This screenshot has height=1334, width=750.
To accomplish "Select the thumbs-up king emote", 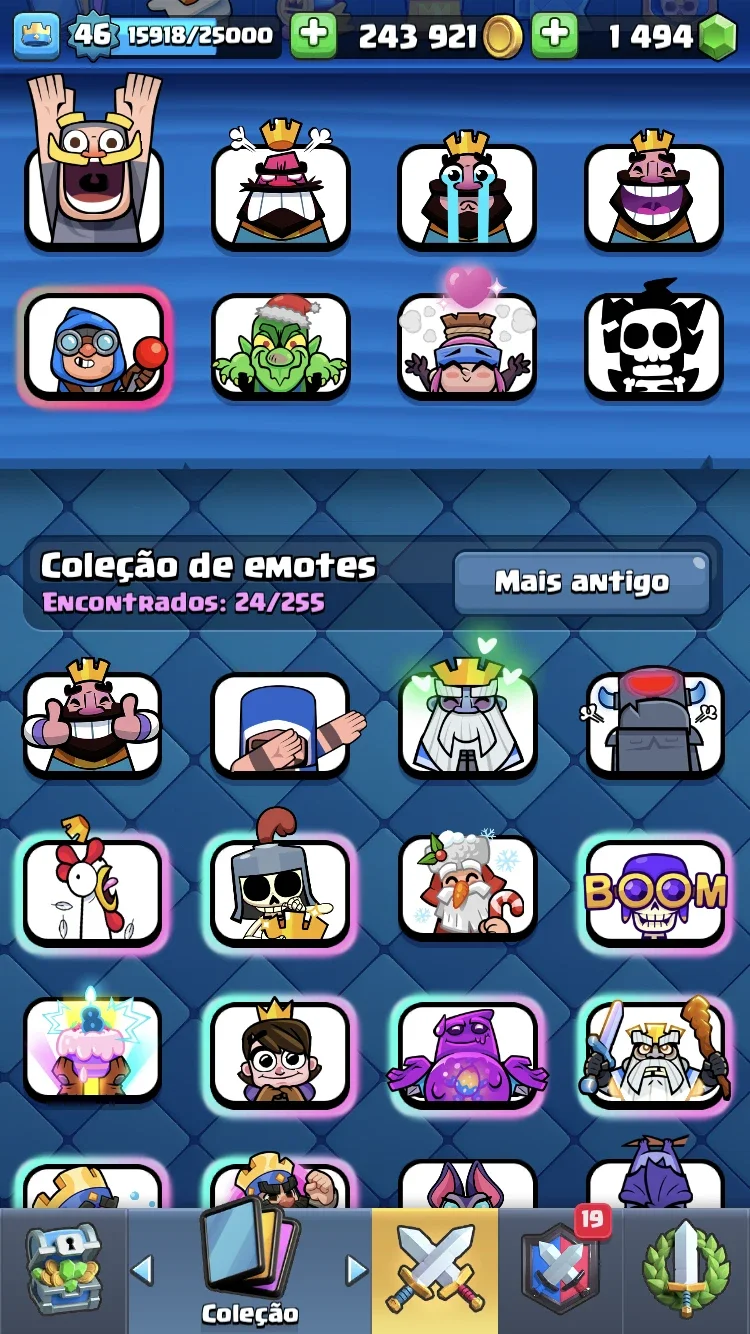I will [x=92, y=722].
